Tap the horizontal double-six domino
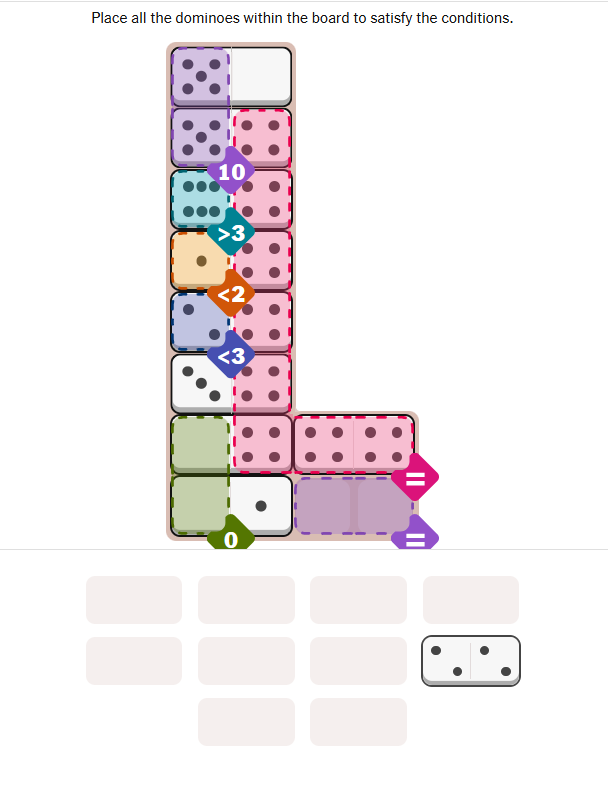 [x=353, y=443]
